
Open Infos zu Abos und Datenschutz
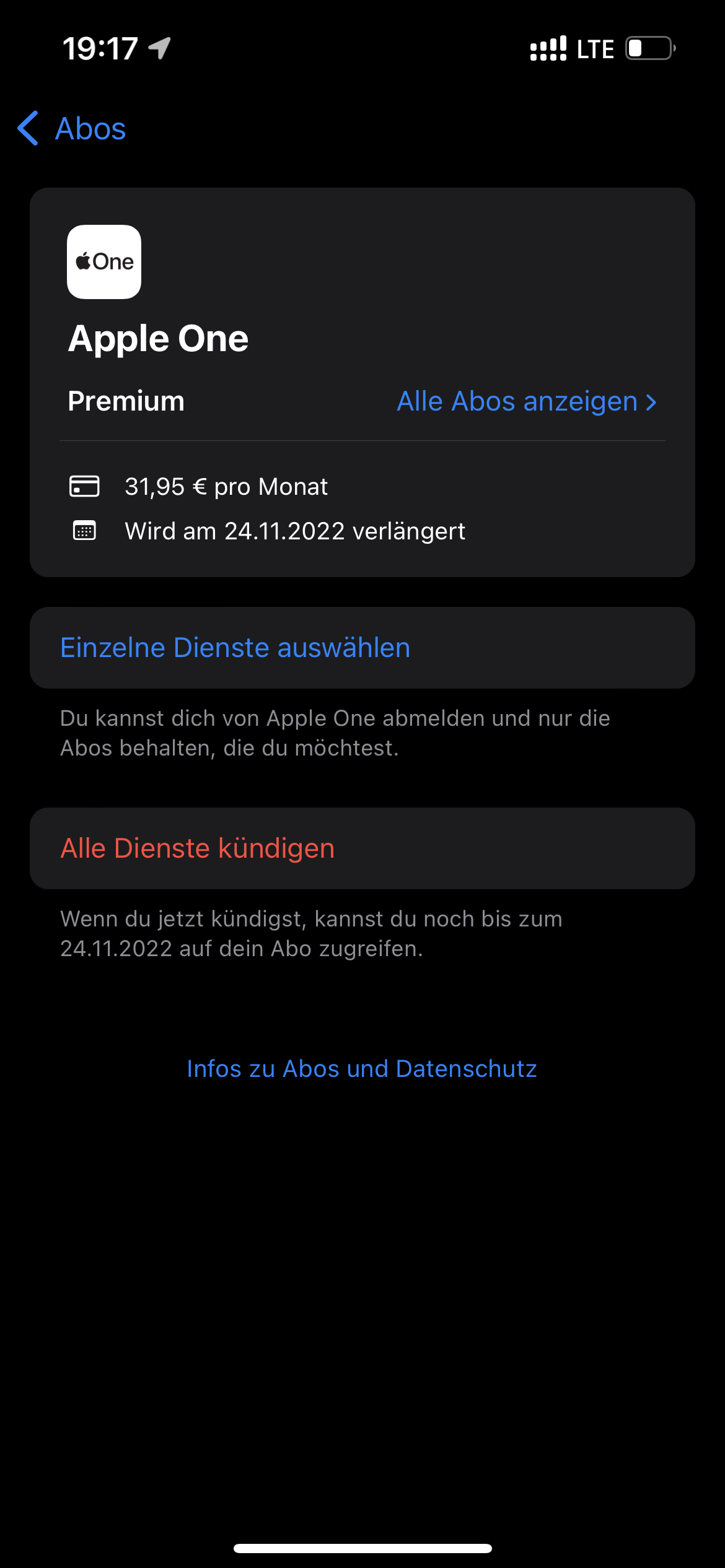(x=362, y=1069)
